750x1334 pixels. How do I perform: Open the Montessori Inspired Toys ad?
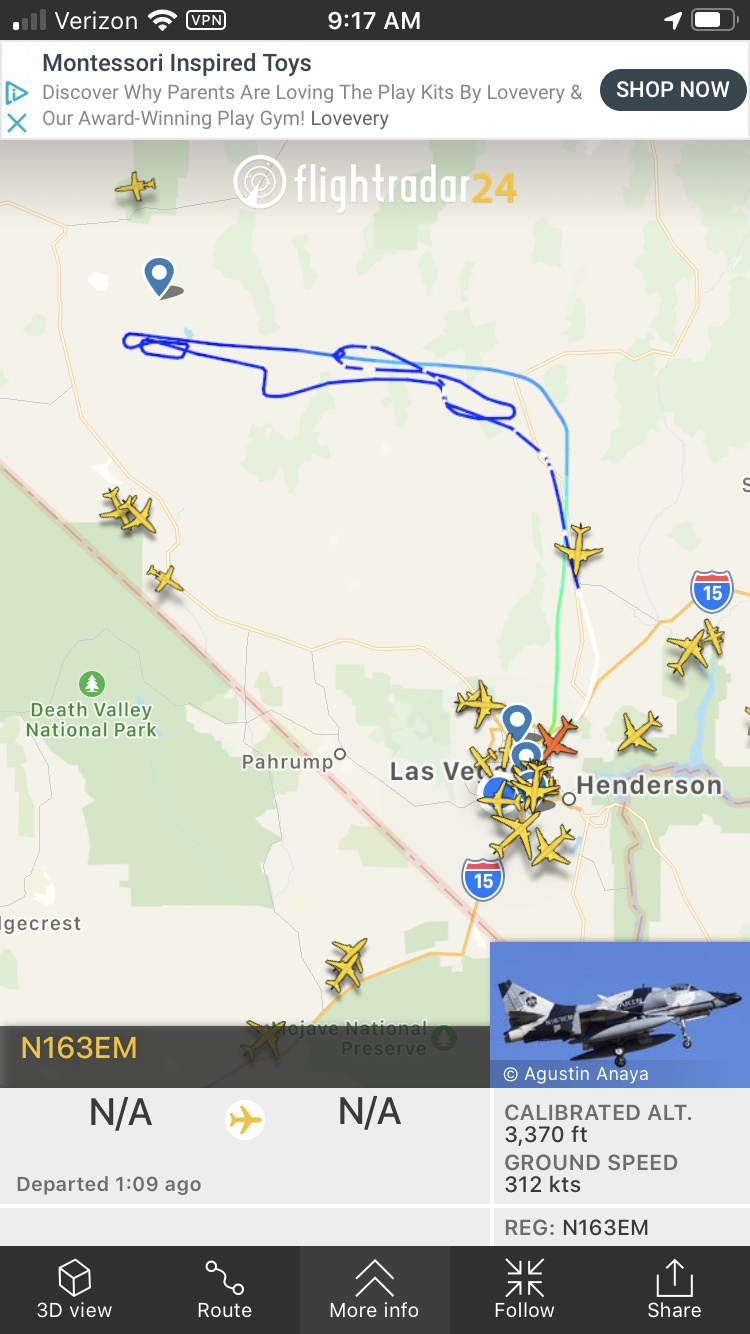tap(177, 64)
